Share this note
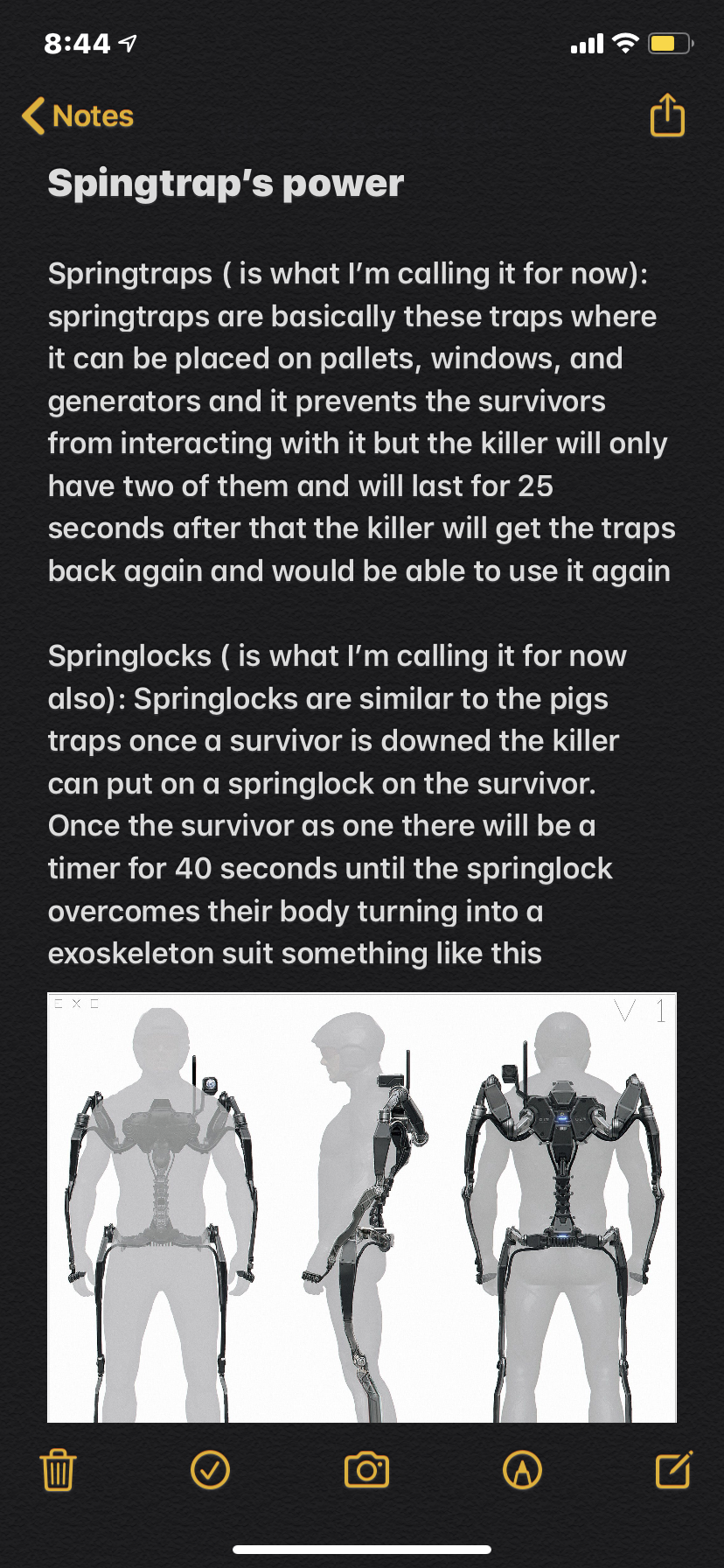This screenshot has width=724, height=1568. [x=667, y=115]
